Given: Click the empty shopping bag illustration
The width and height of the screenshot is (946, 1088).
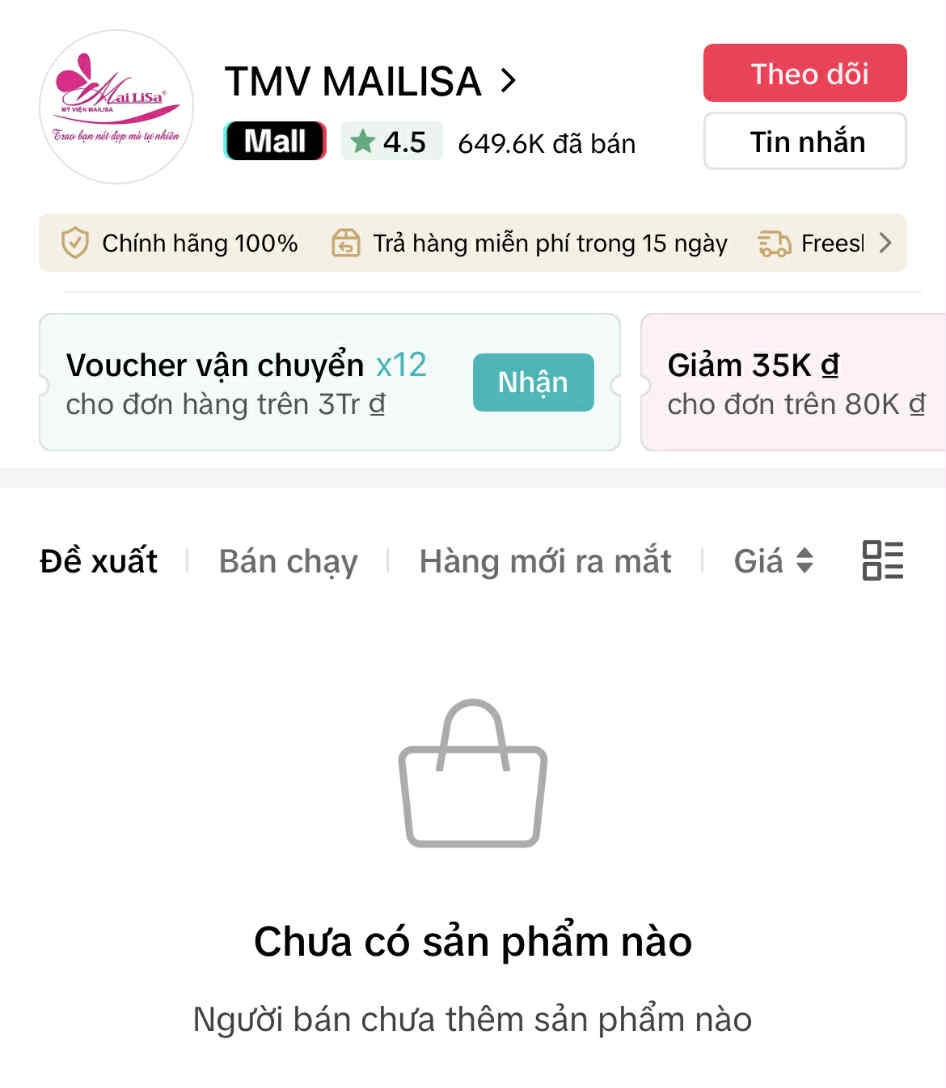Looking at the screenshot, I should 473,775.
